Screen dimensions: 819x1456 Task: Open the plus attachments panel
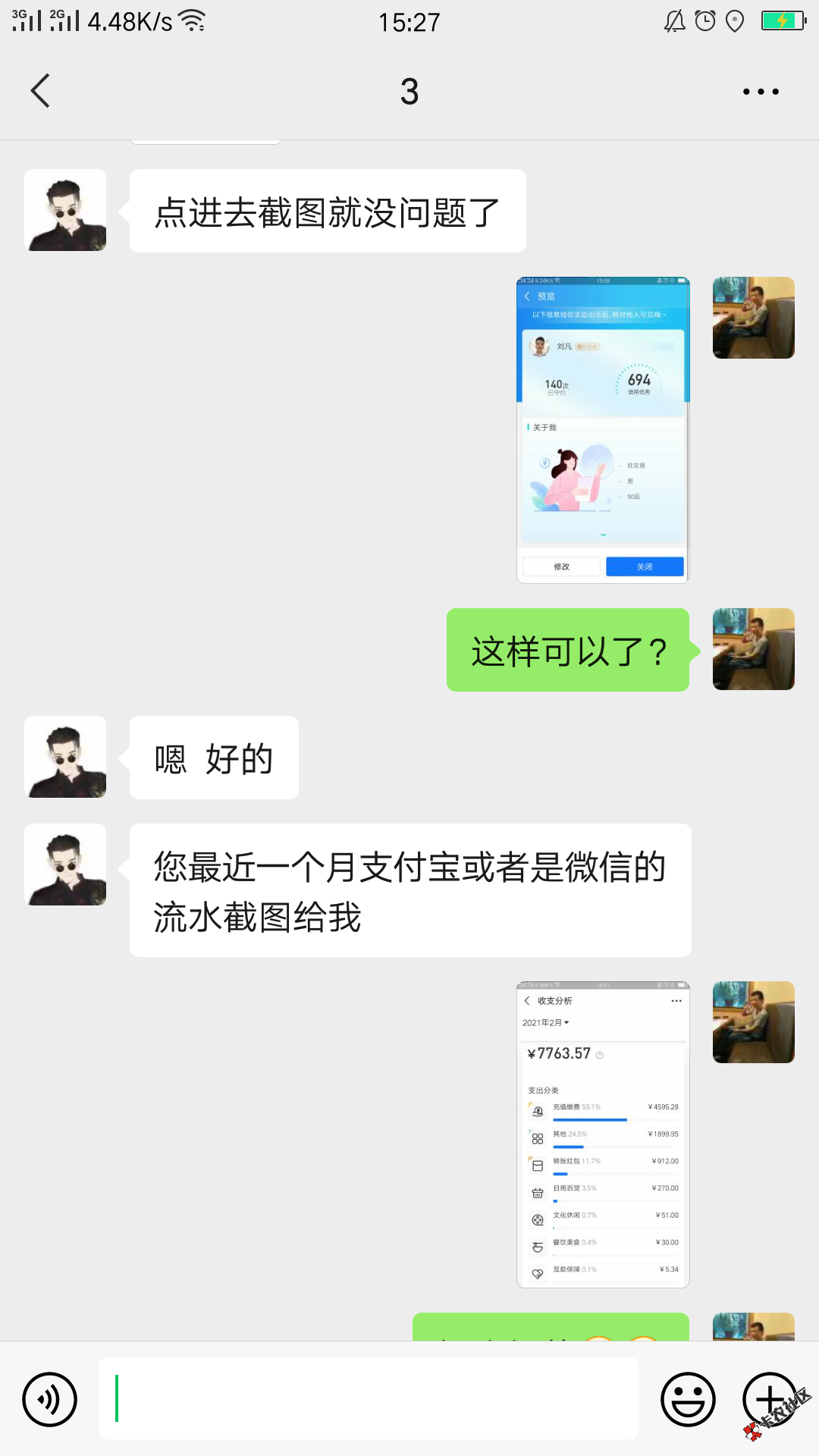[x=769, y=1399]
